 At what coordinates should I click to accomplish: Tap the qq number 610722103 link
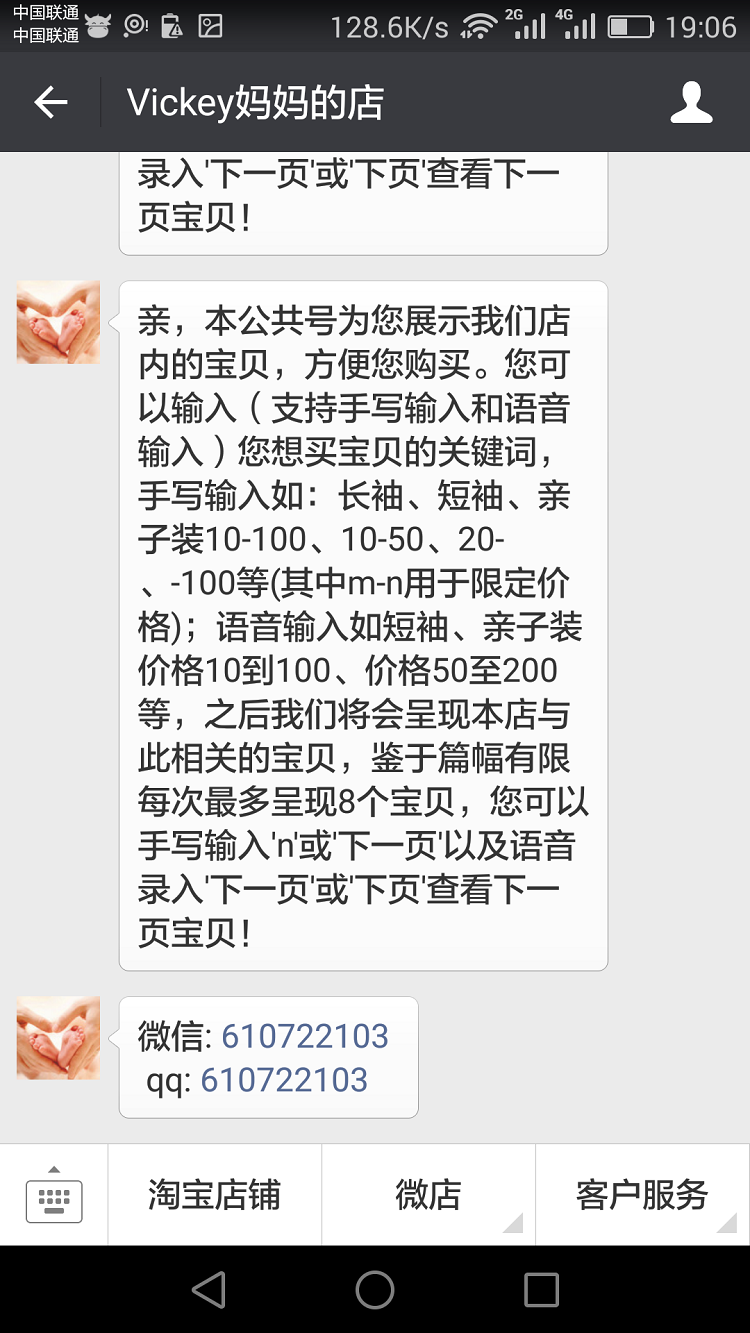pos(284,1080)
